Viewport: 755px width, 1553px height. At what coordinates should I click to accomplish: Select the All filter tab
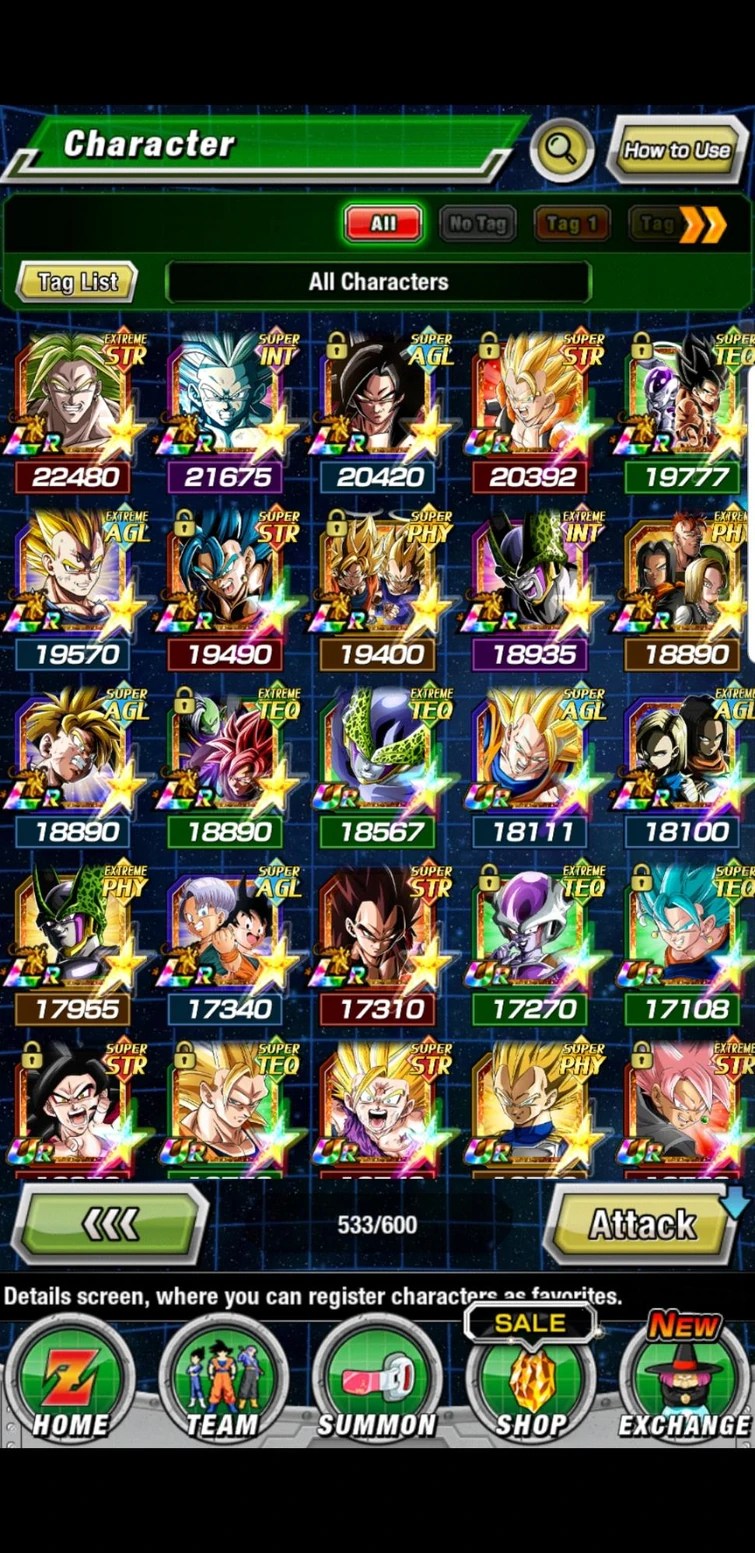[x=383, y=224]
